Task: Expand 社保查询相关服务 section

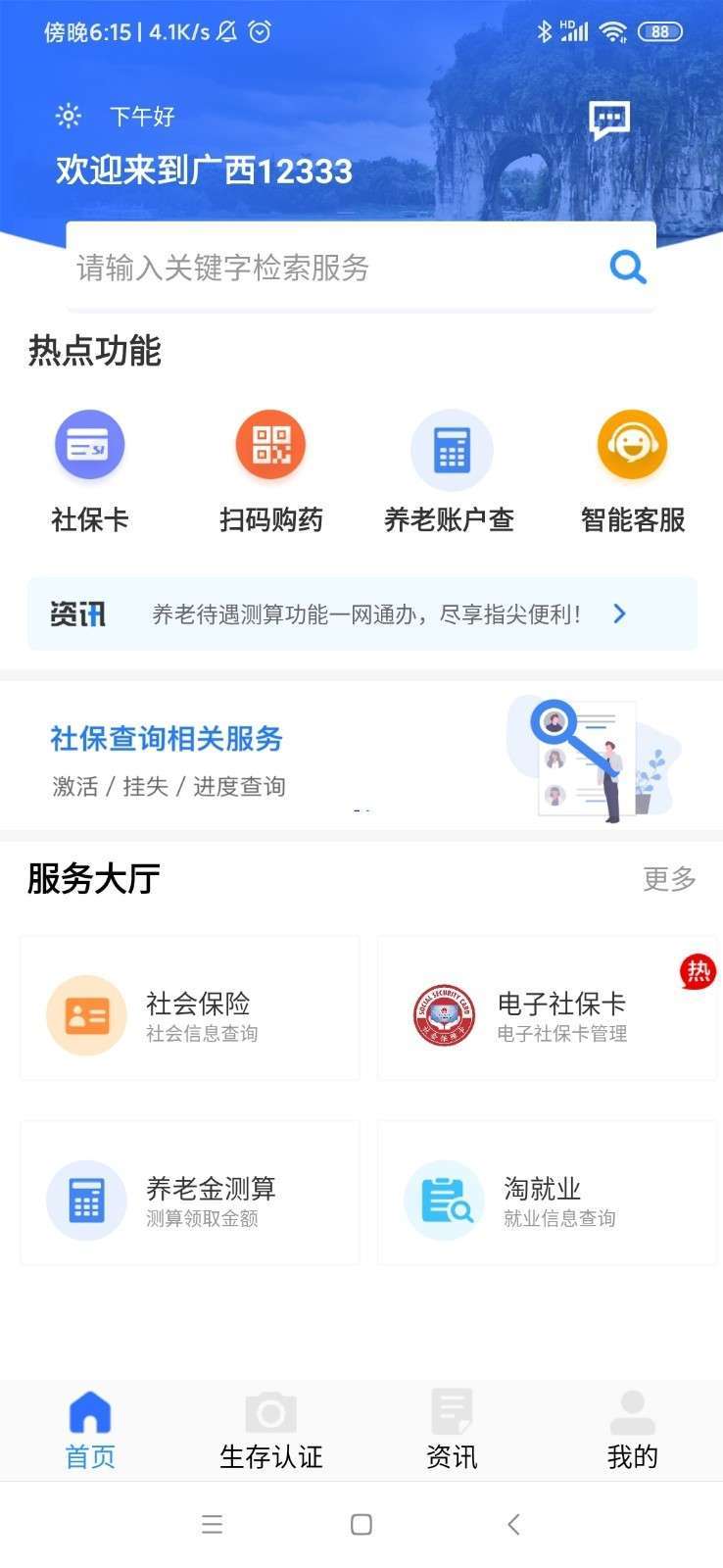Action: coord(166,738)
